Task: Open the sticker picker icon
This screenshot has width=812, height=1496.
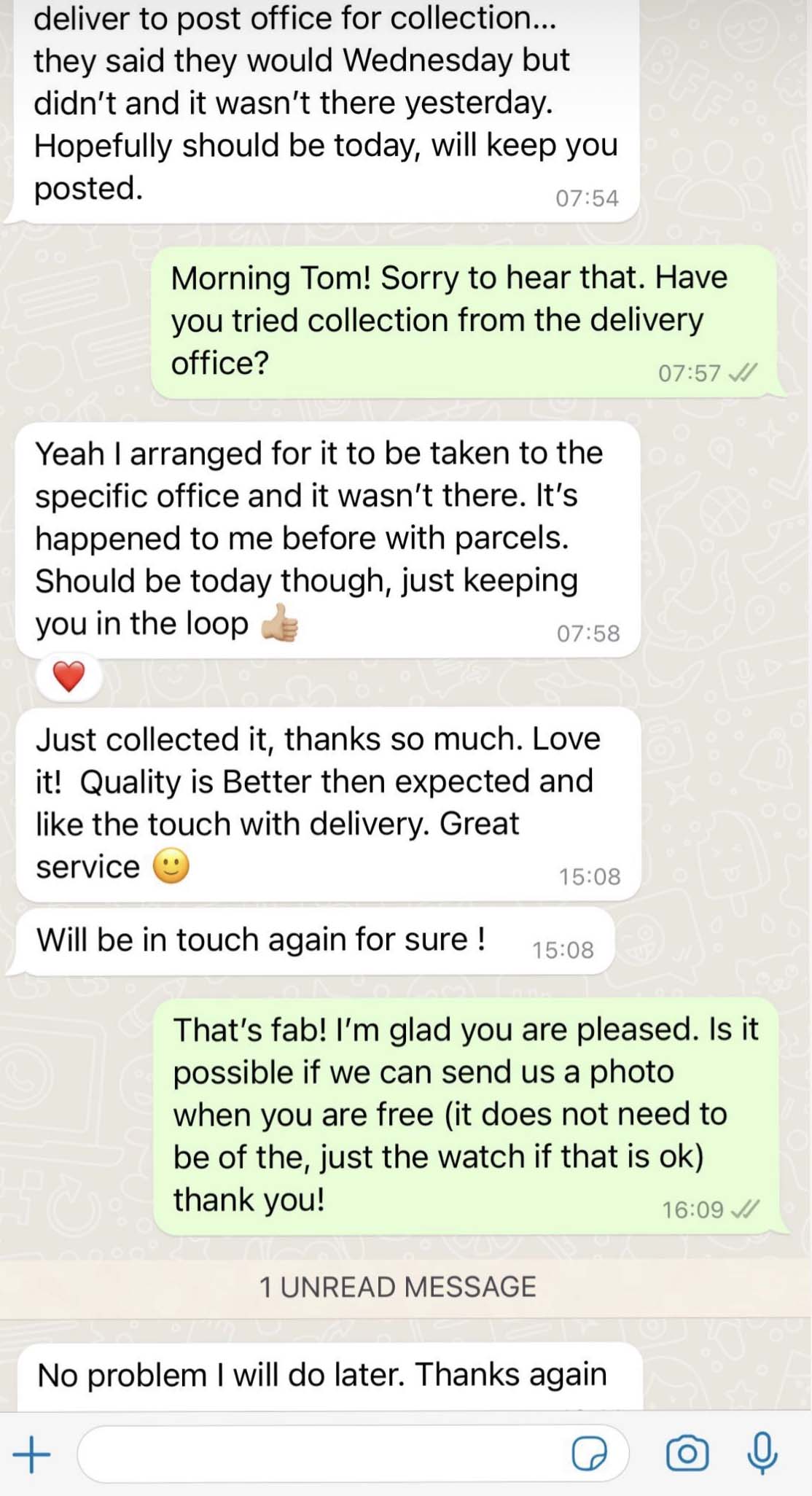Action: coord(589,1454)
